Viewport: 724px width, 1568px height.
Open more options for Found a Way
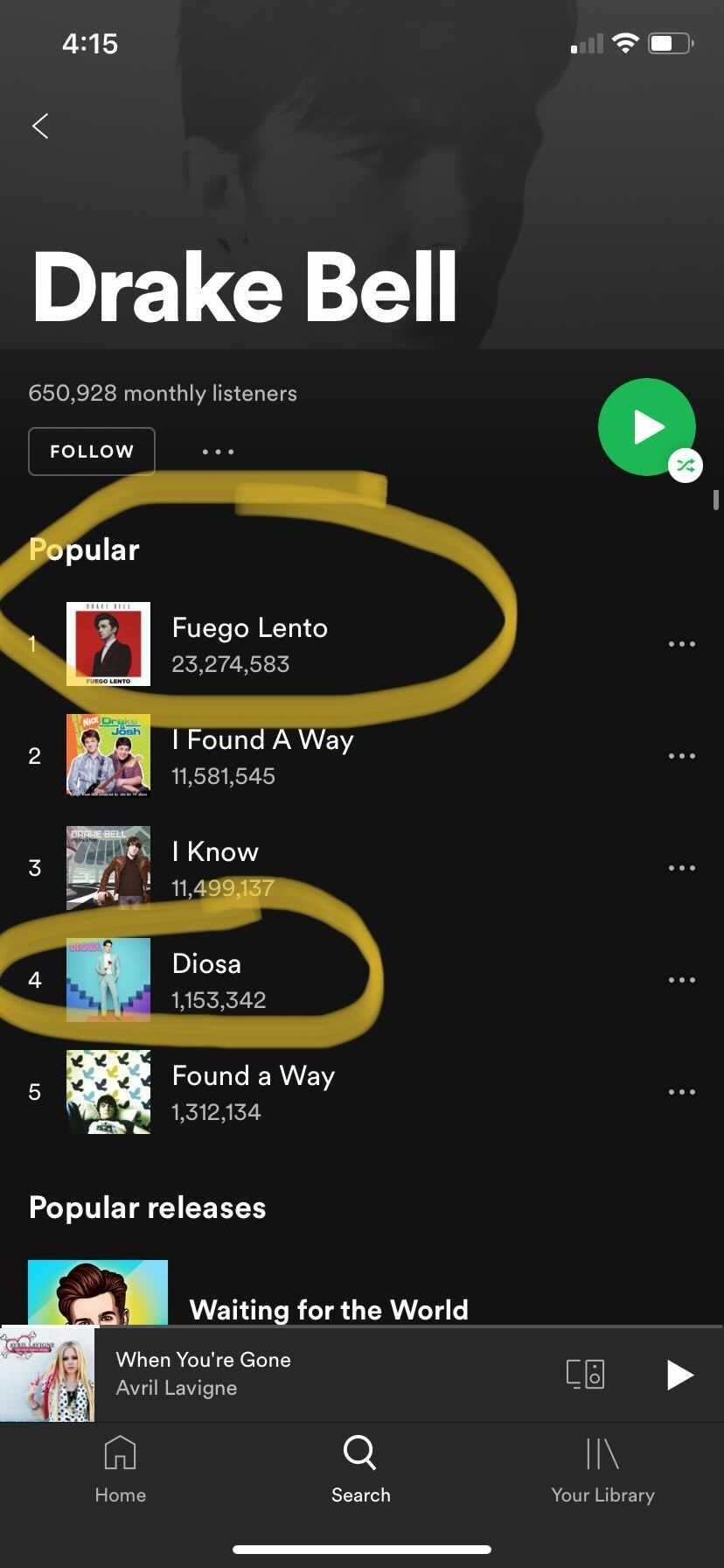tap(682, 1092)
